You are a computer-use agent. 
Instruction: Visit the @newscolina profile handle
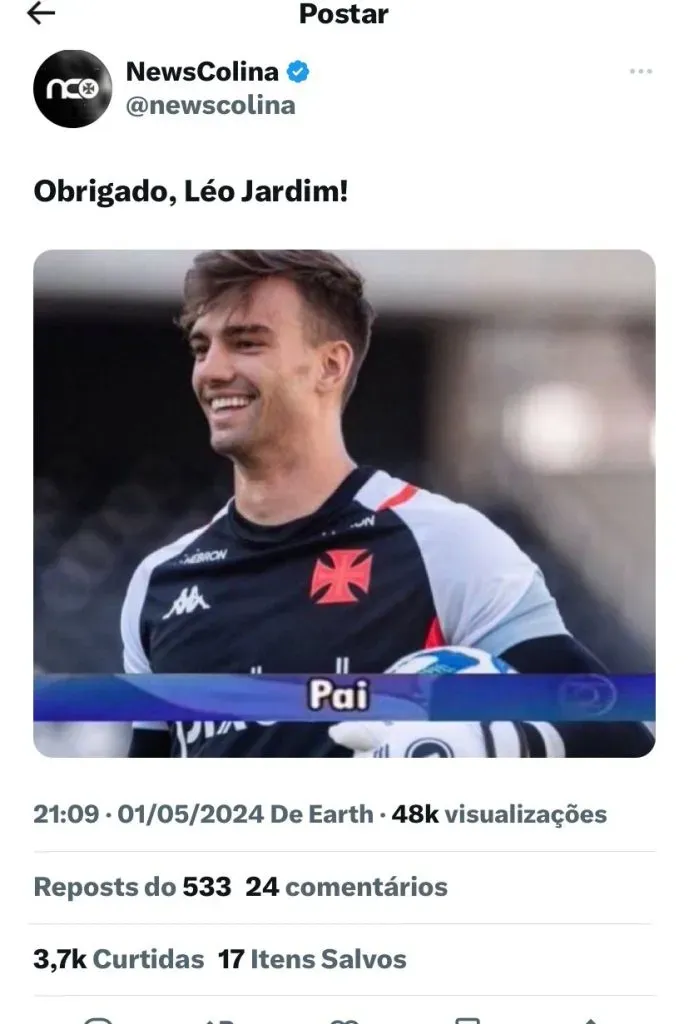210,105
